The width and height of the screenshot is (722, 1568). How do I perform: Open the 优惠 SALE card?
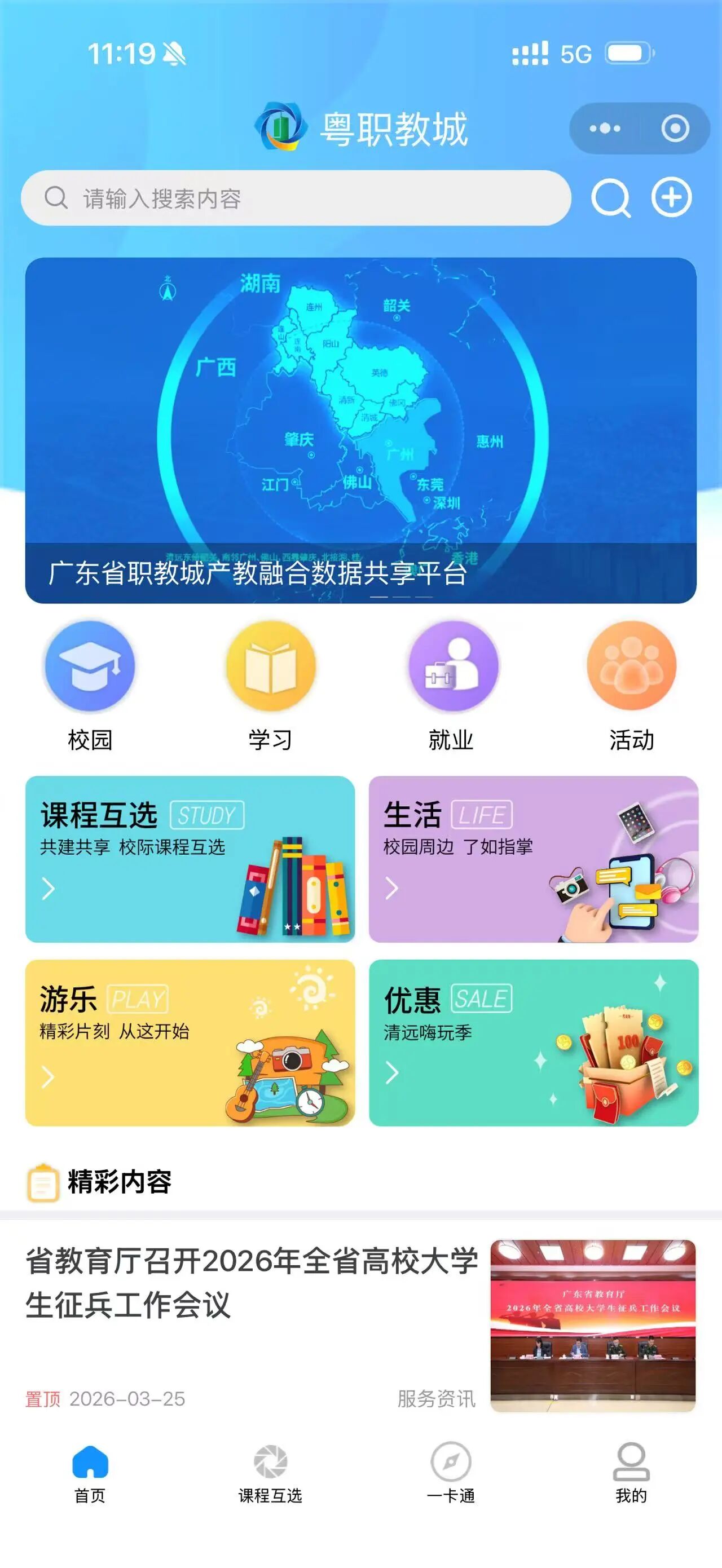coord(533,1042)
